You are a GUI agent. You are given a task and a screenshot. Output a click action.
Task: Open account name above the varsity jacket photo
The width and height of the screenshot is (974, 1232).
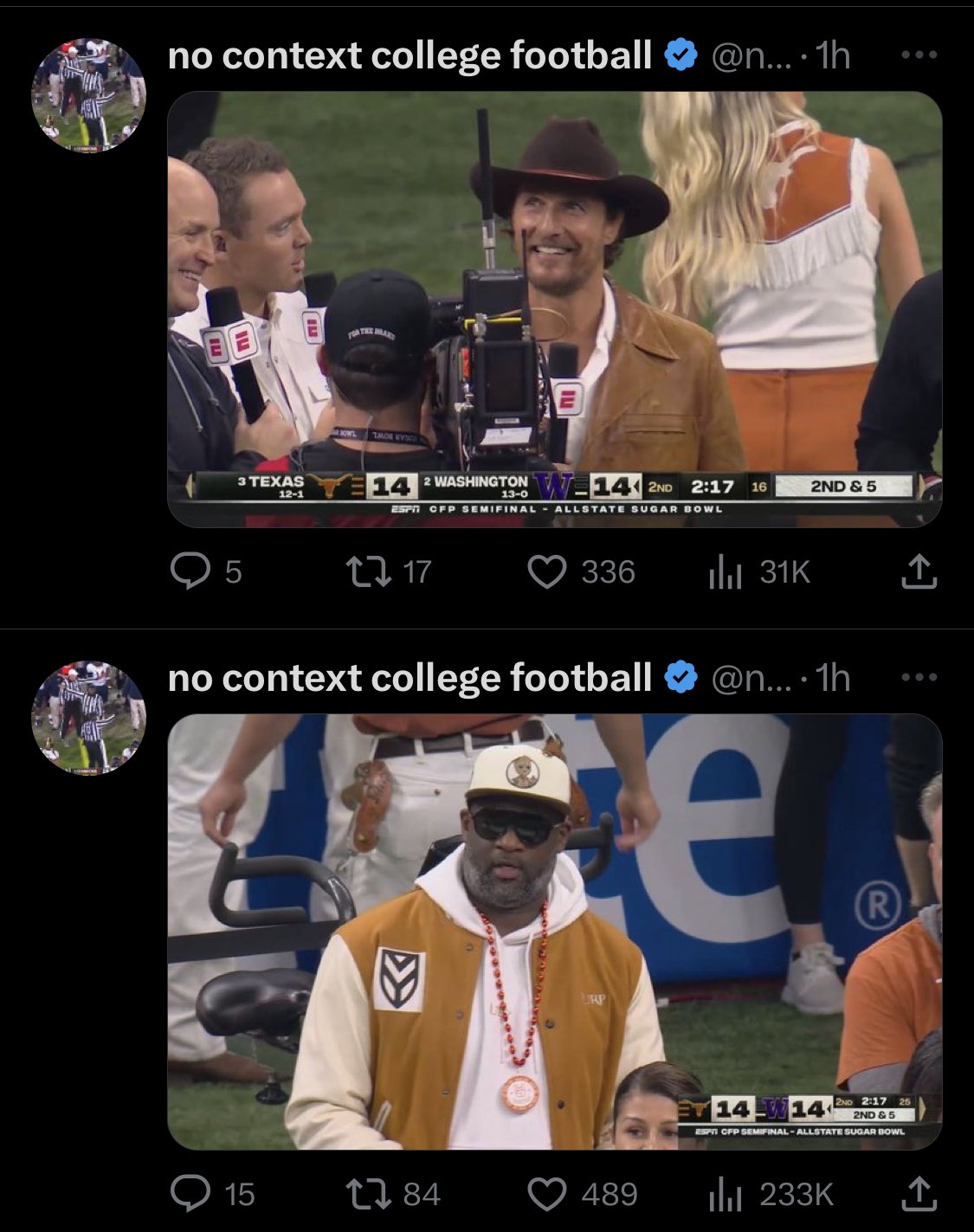tap(409, 678)
